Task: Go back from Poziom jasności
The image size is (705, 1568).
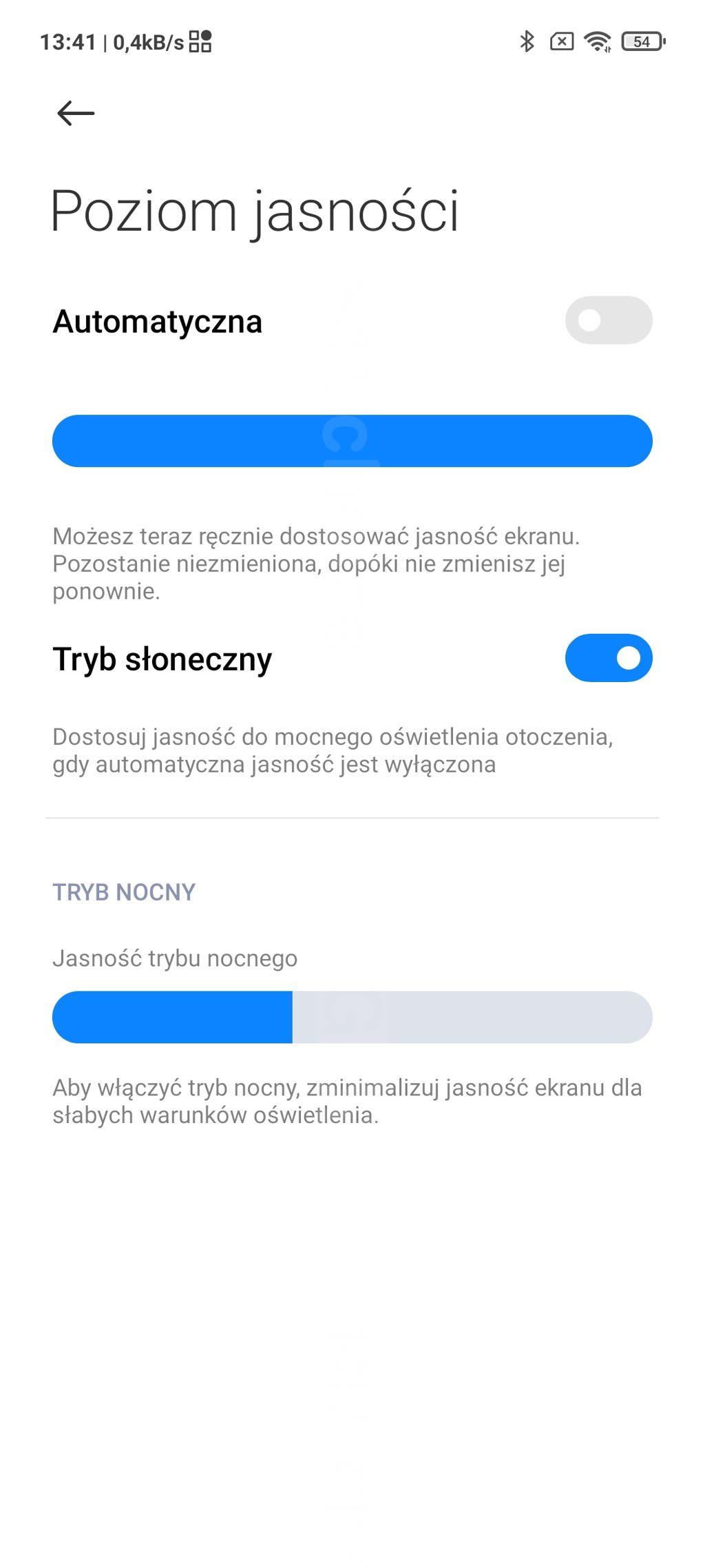Action: pos(76,113)
